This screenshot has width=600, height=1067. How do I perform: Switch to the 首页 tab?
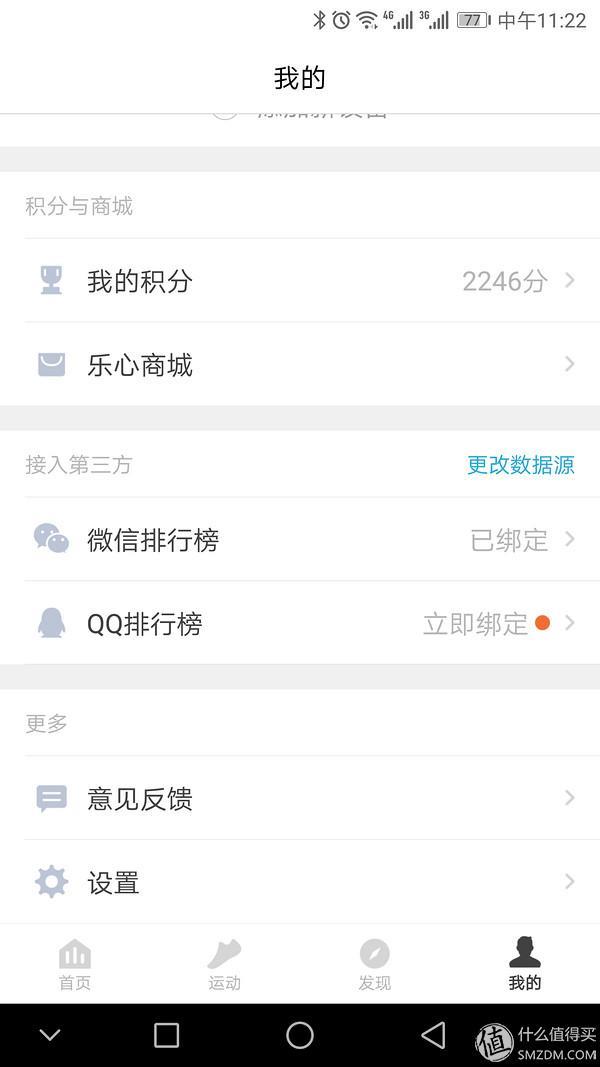pos(75,964)
